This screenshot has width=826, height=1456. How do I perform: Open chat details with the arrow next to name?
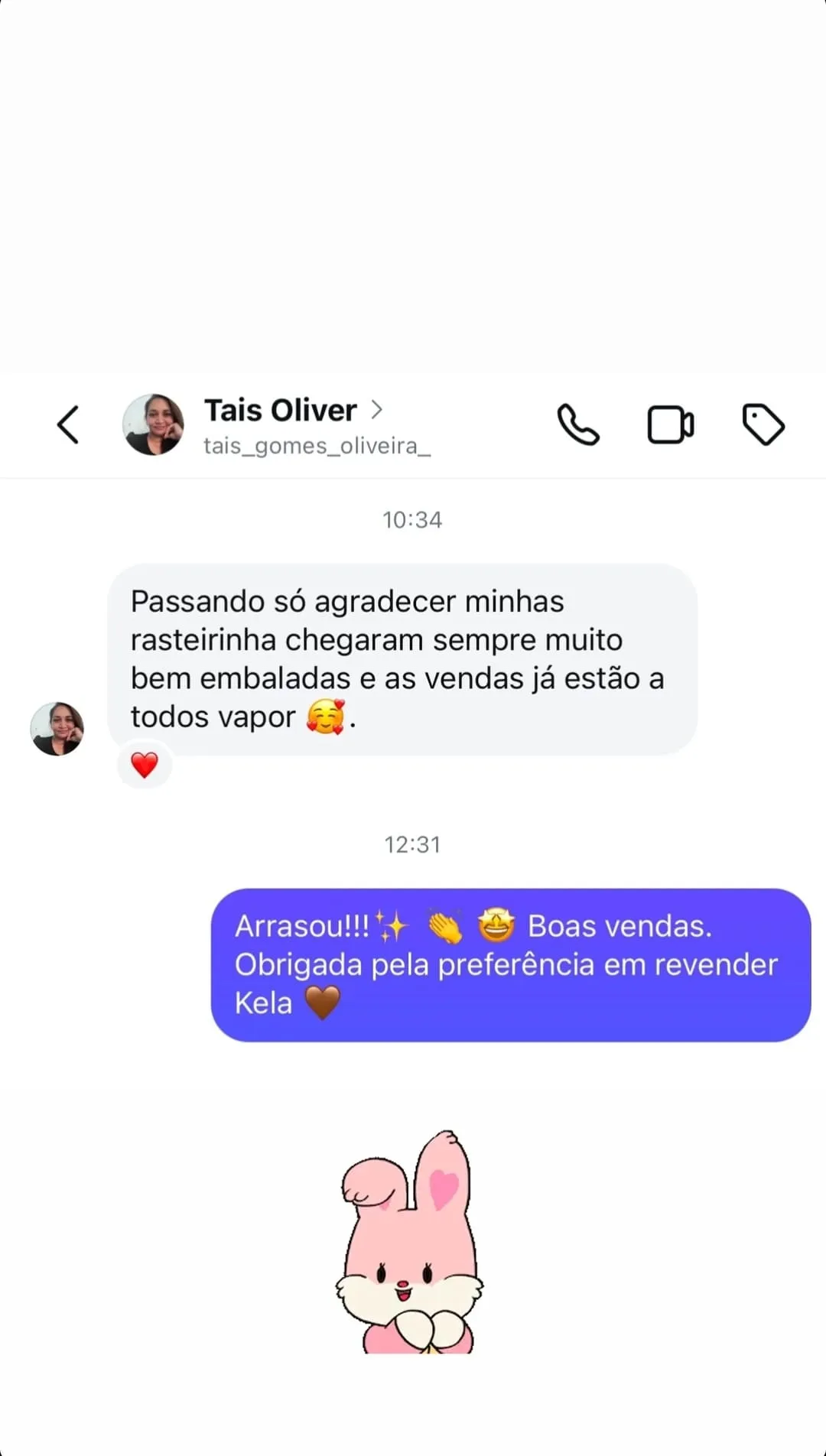point(376,410)
